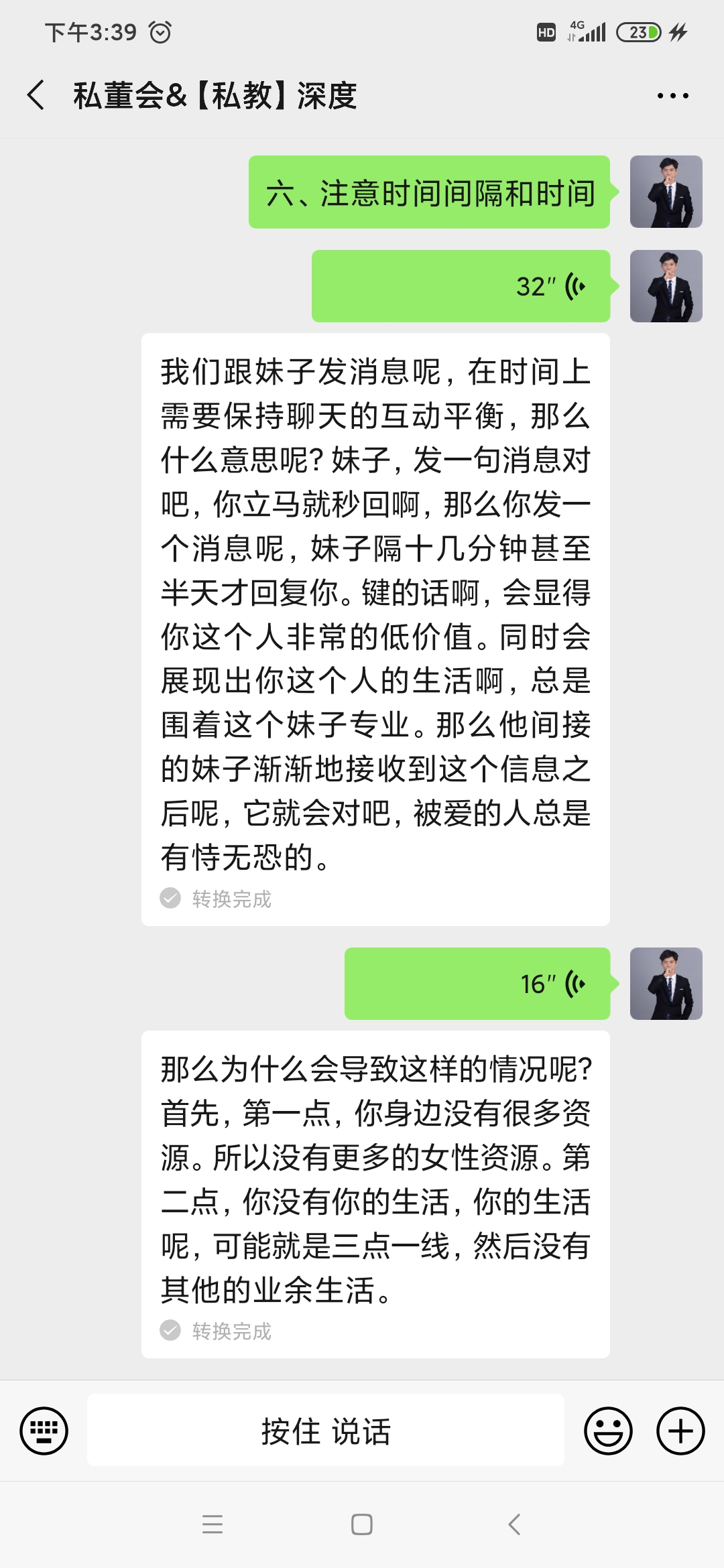Open the chat's three-dot menu

point(672,96)
